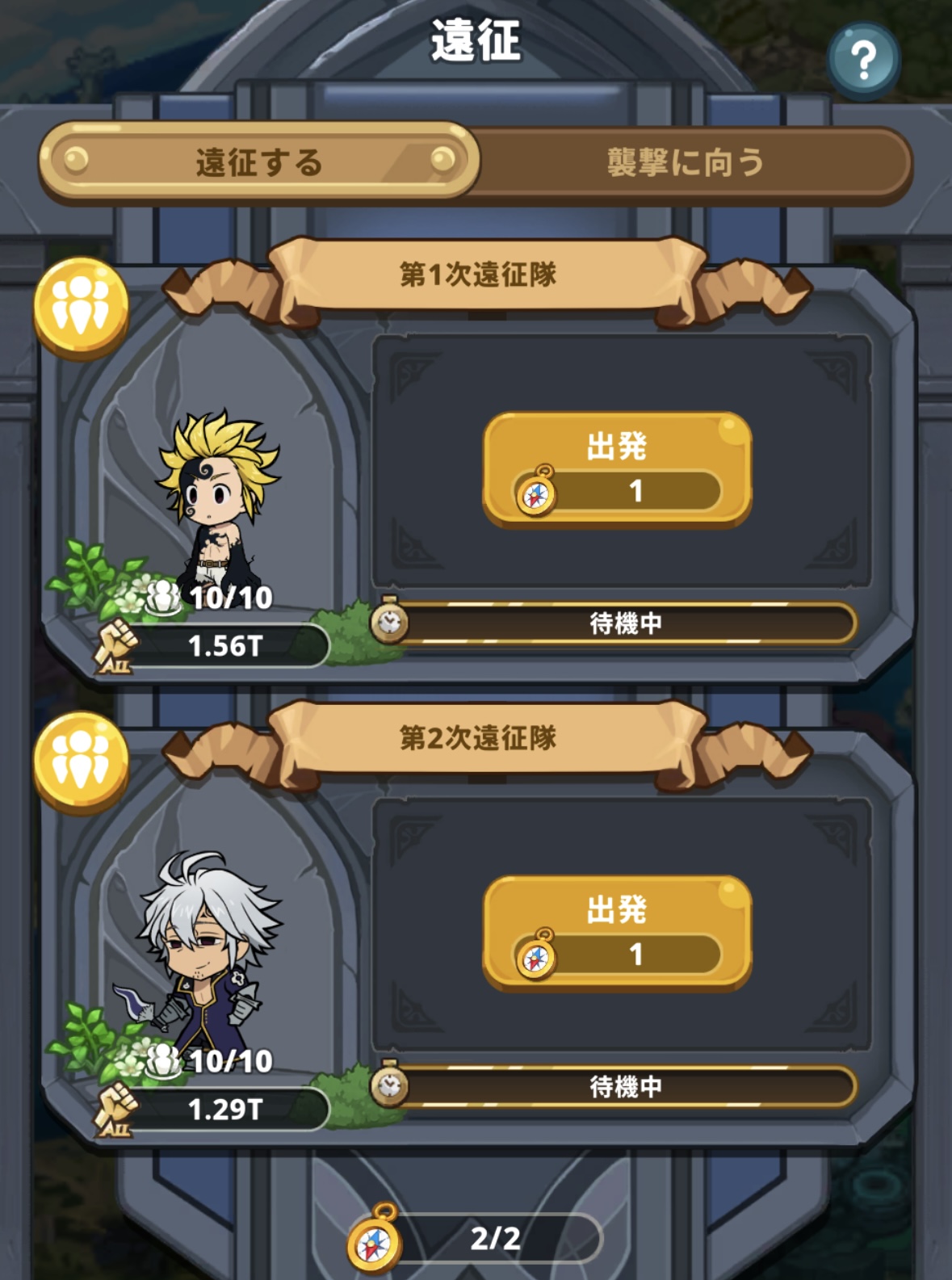Screen dimensions: 952x1280
Task: Open team formation for 第1次遠征隊
Action: click(81, 308)
